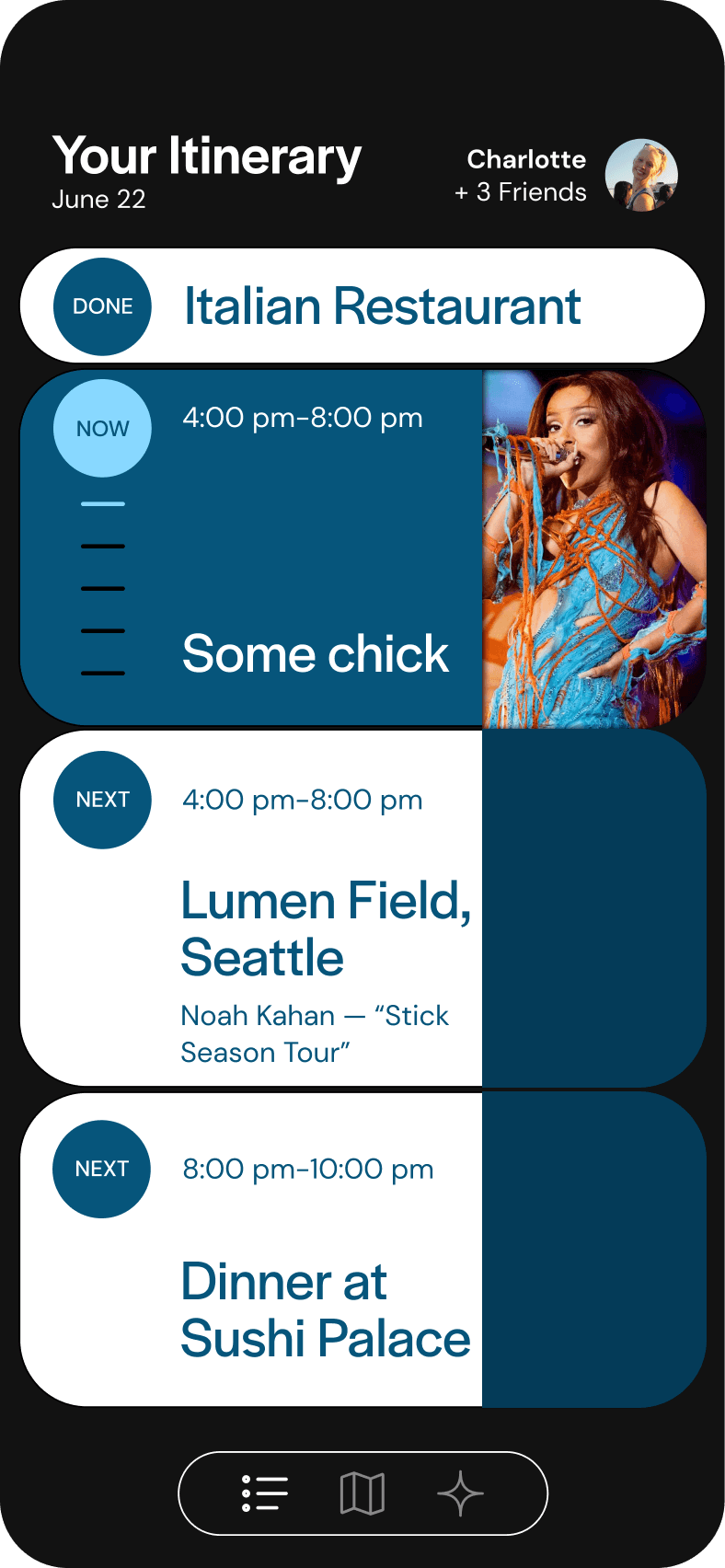Switch to the sparkle star tab
This screenshot has width=725, height=1568.
(460, 1493)
